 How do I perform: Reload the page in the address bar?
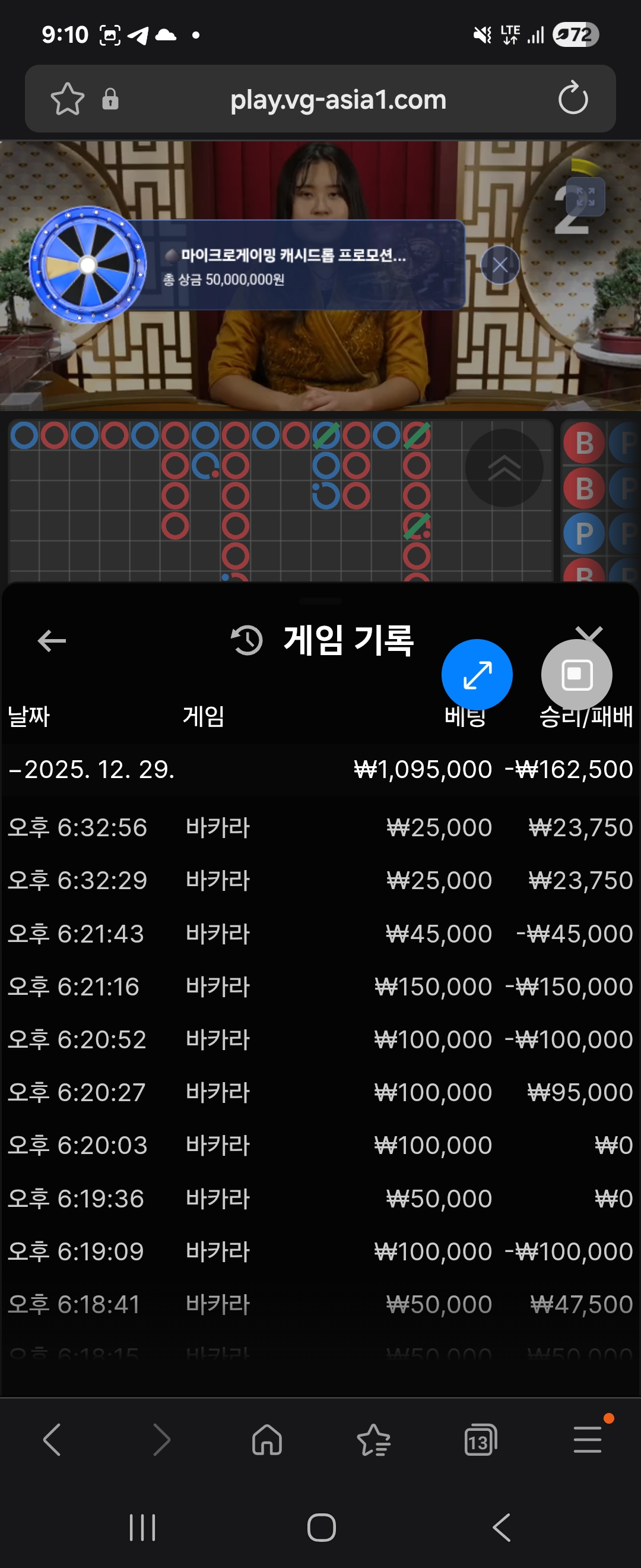573,99
